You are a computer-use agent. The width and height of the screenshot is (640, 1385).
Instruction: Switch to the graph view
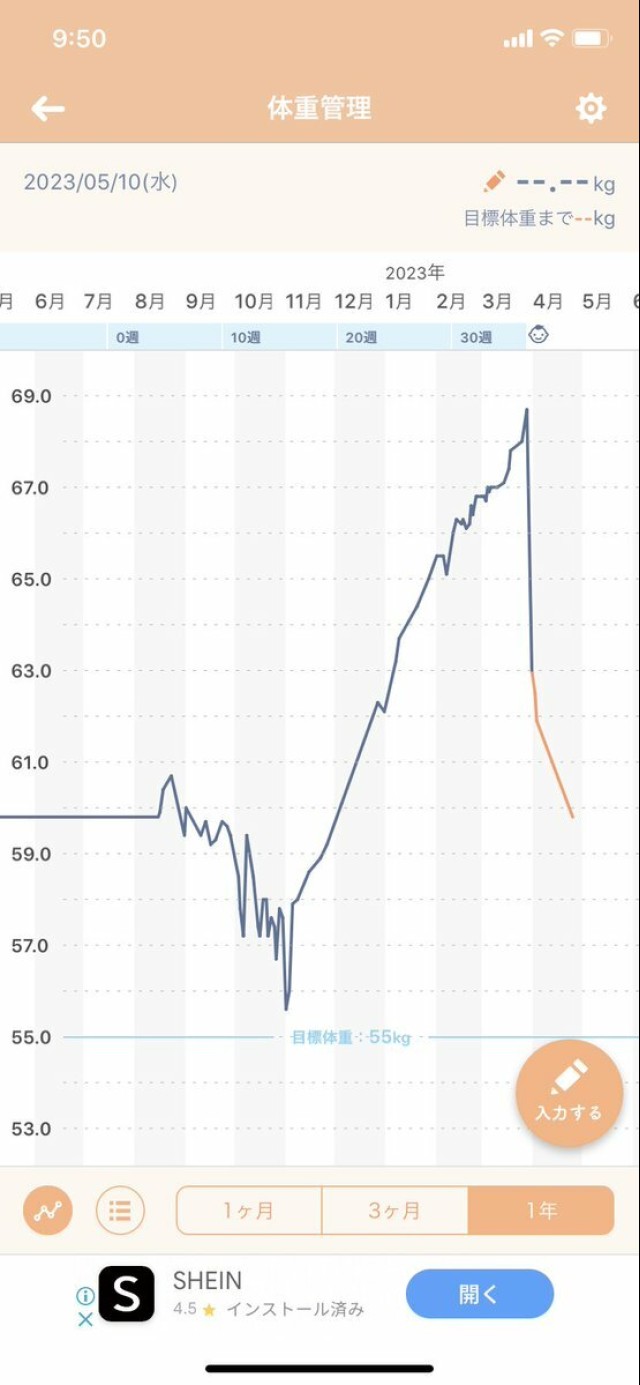pos(48,1211)
